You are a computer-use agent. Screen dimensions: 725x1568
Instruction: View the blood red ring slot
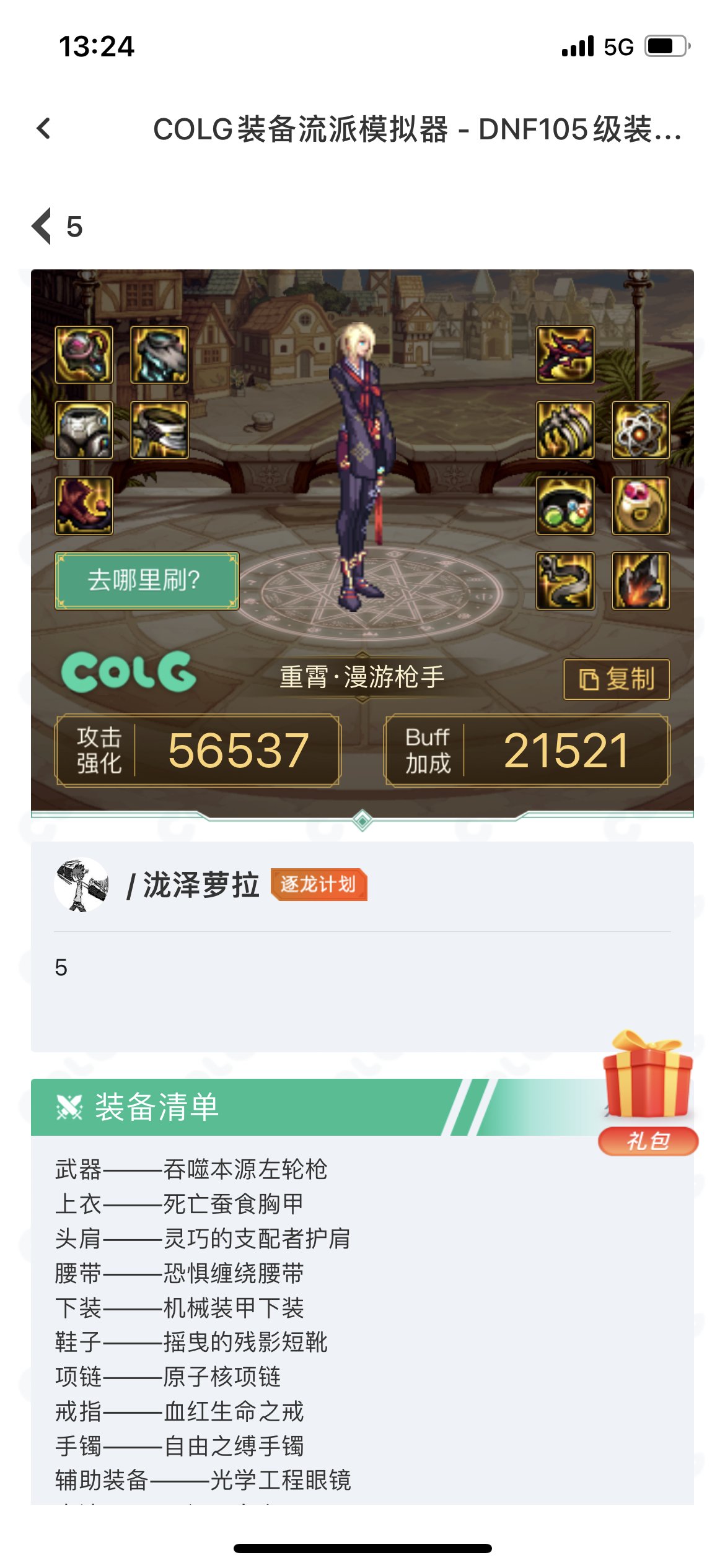[640, 506]
